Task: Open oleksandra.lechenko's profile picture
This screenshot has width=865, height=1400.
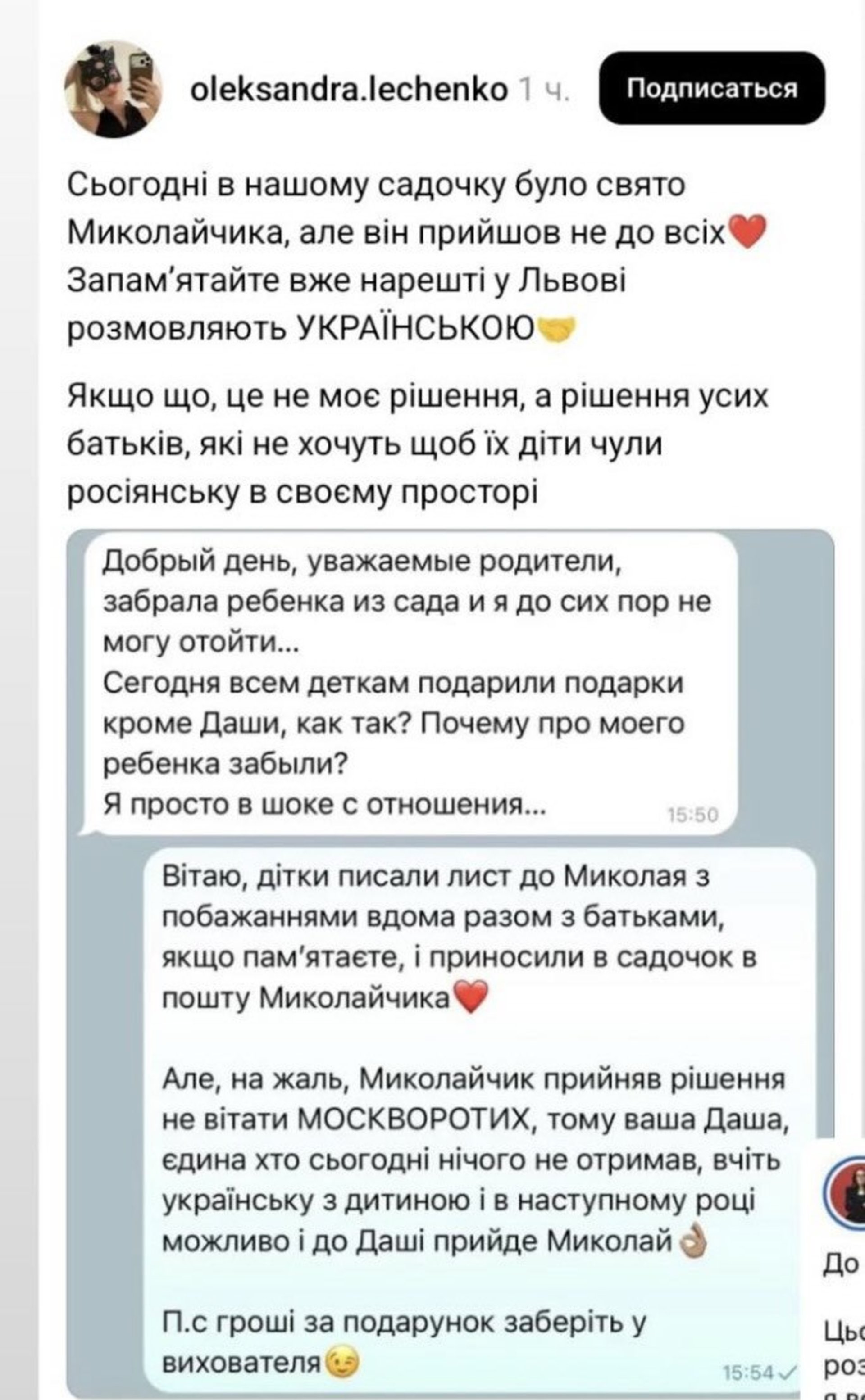Action: point(114,89)
